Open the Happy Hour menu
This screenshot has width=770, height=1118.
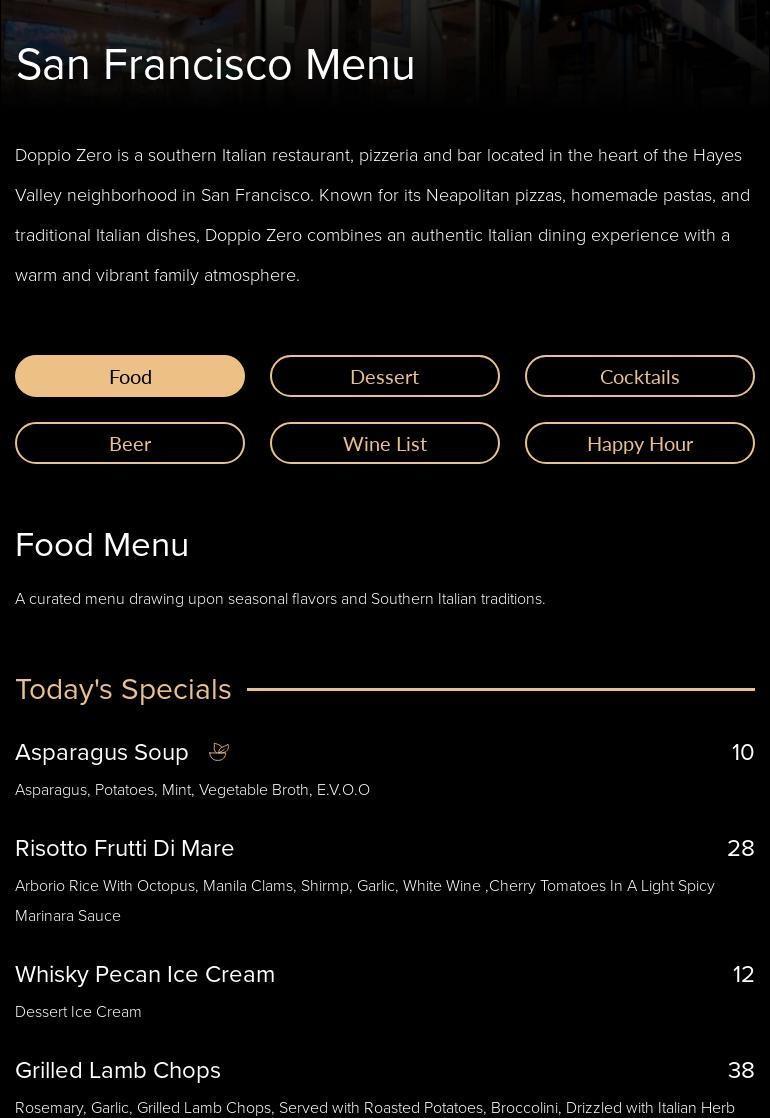coord(640,443)
